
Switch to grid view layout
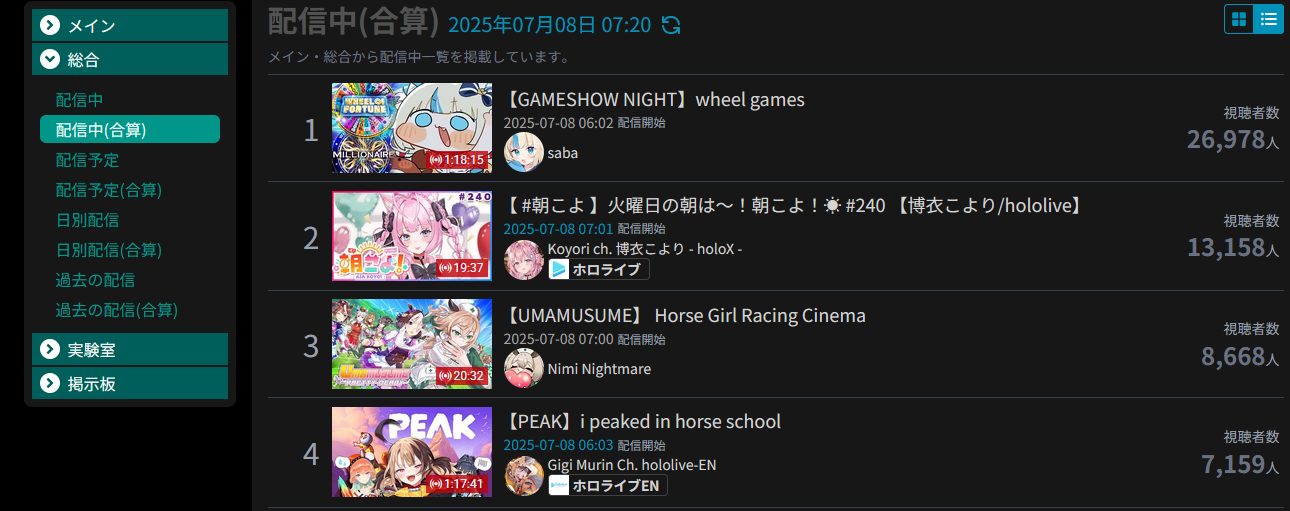tap(1239, 19)
